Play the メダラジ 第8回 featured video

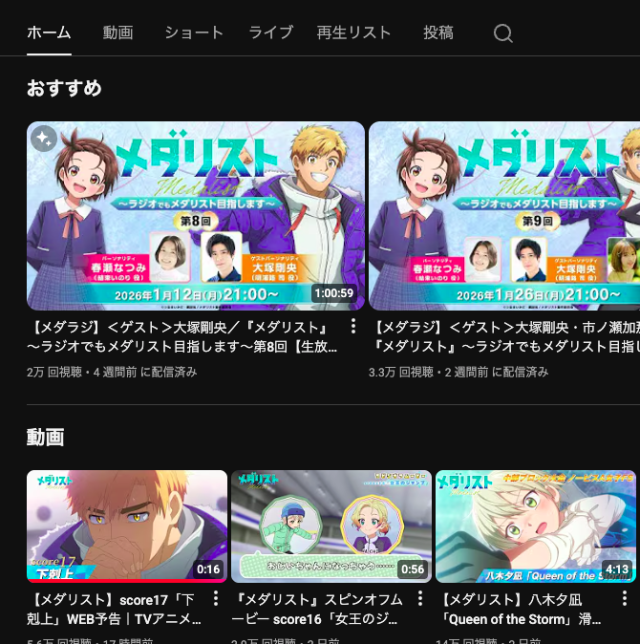pyautogui.click(x=195, y=215)
